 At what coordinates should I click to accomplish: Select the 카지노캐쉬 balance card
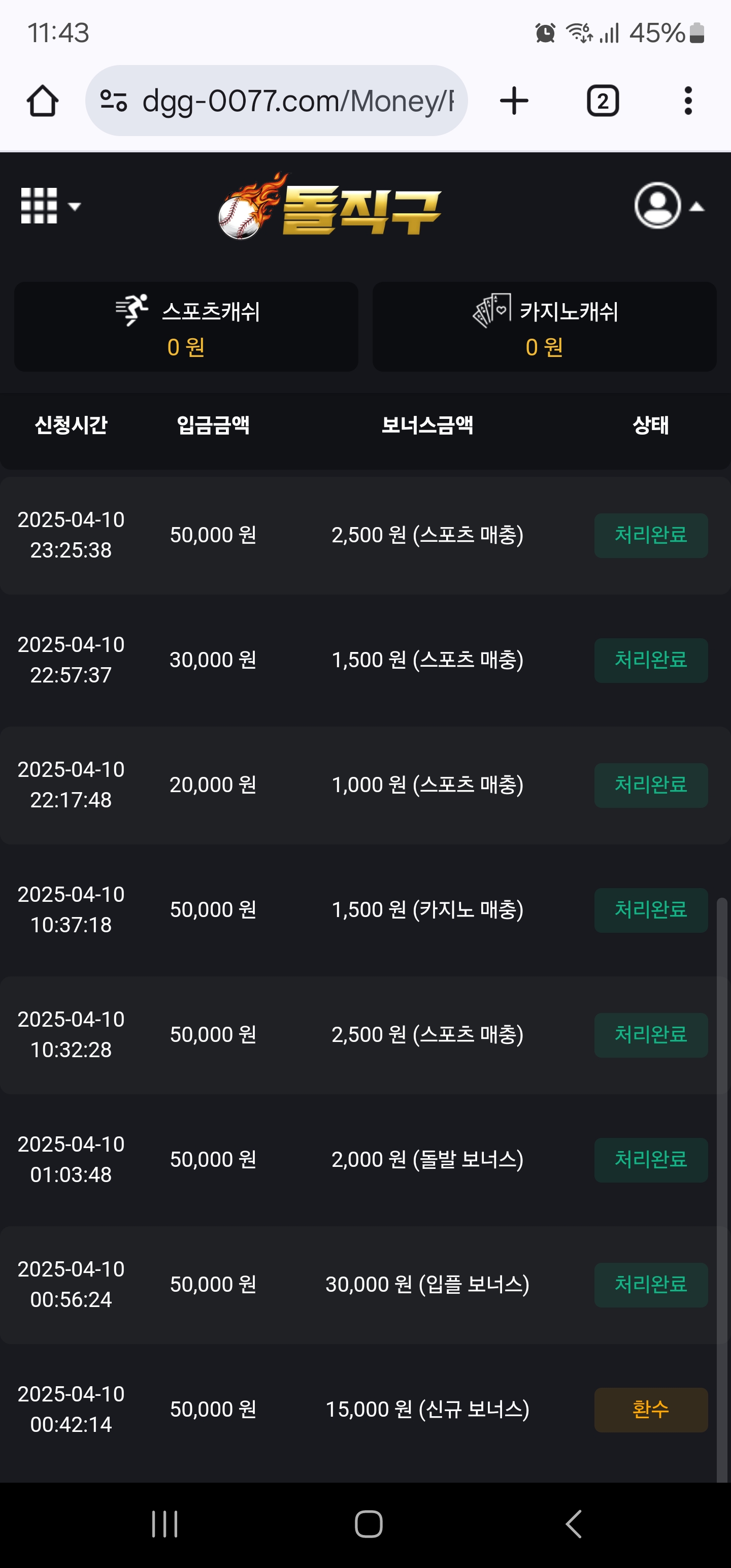click(544, 327)
